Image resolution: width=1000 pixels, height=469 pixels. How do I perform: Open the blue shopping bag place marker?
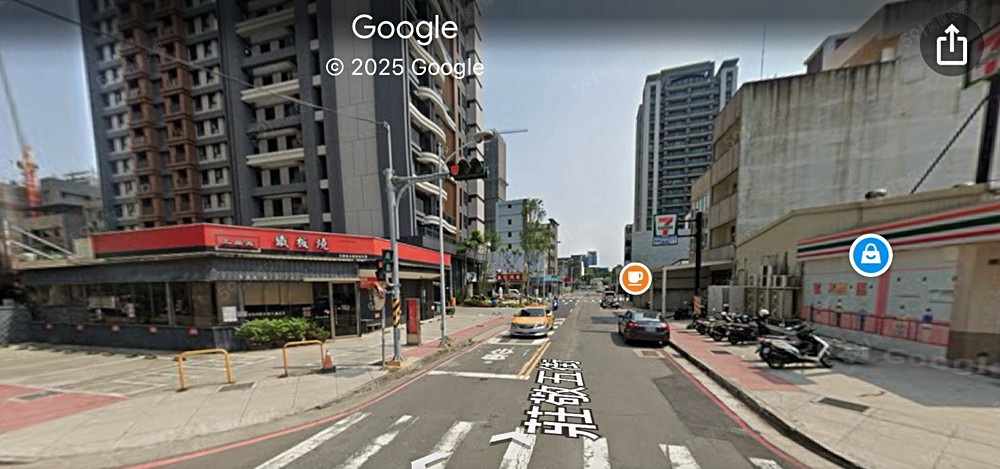tap(870, 255)
